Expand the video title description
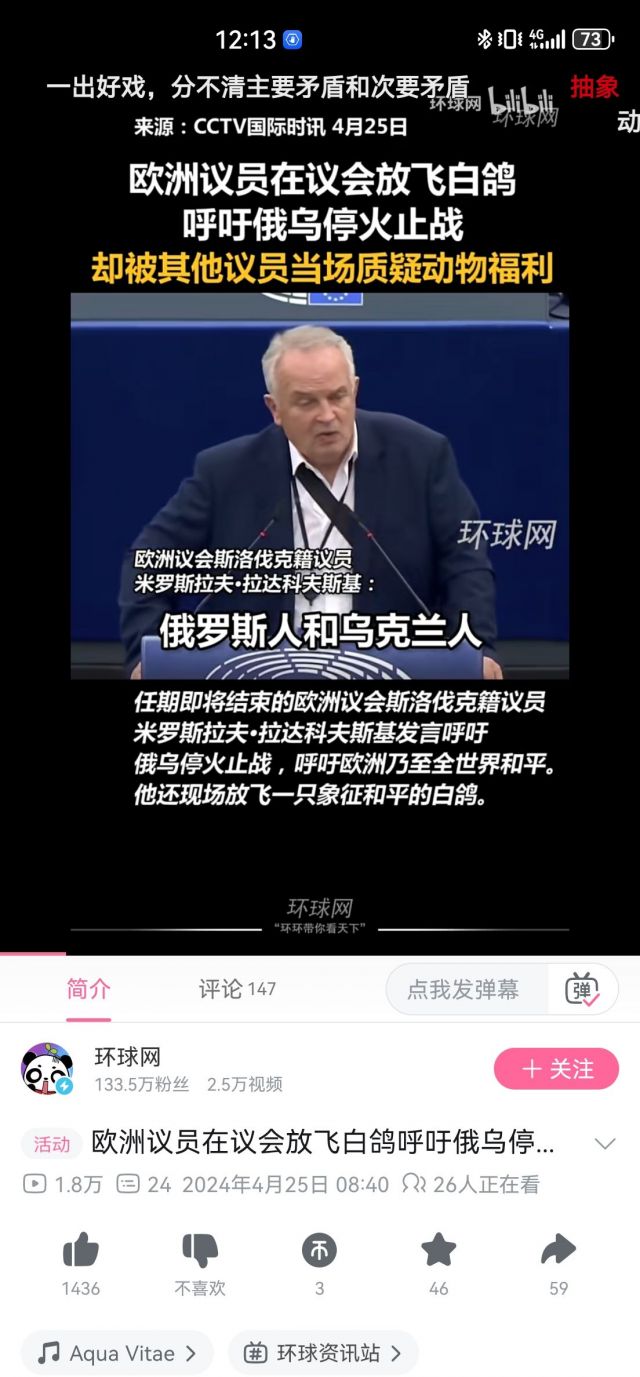 point(604,1143)
